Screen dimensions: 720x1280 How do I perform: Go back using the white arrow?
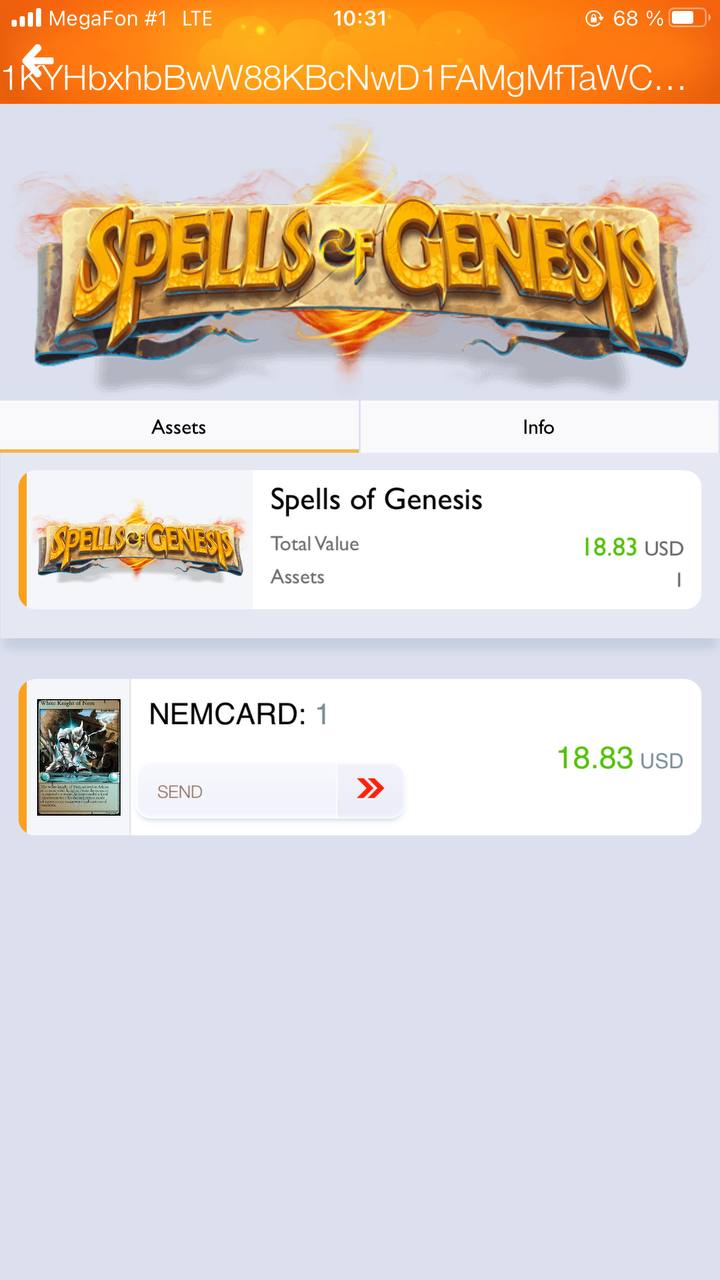pos(37,61)
